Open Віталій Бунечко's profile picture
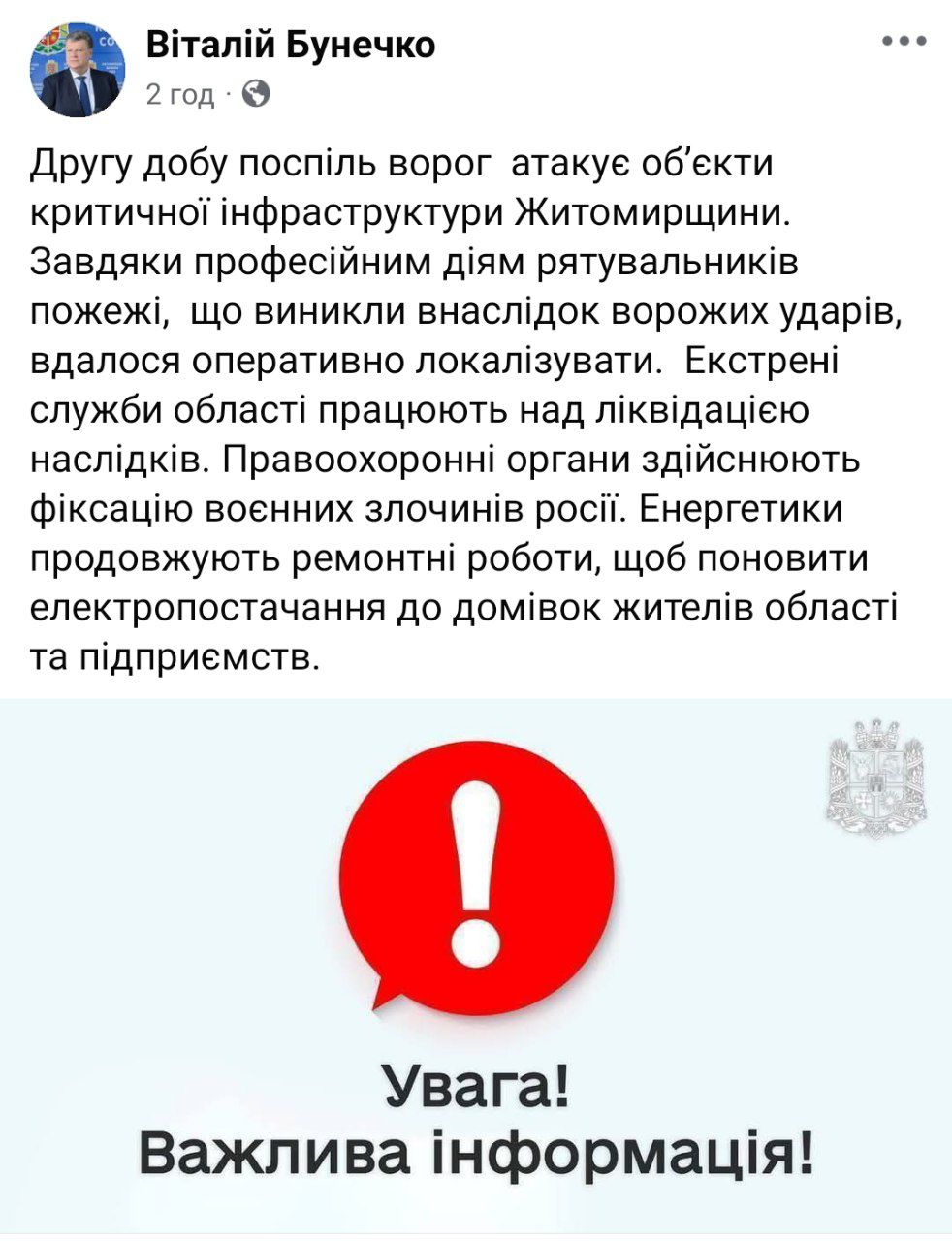 click(79, 71)
